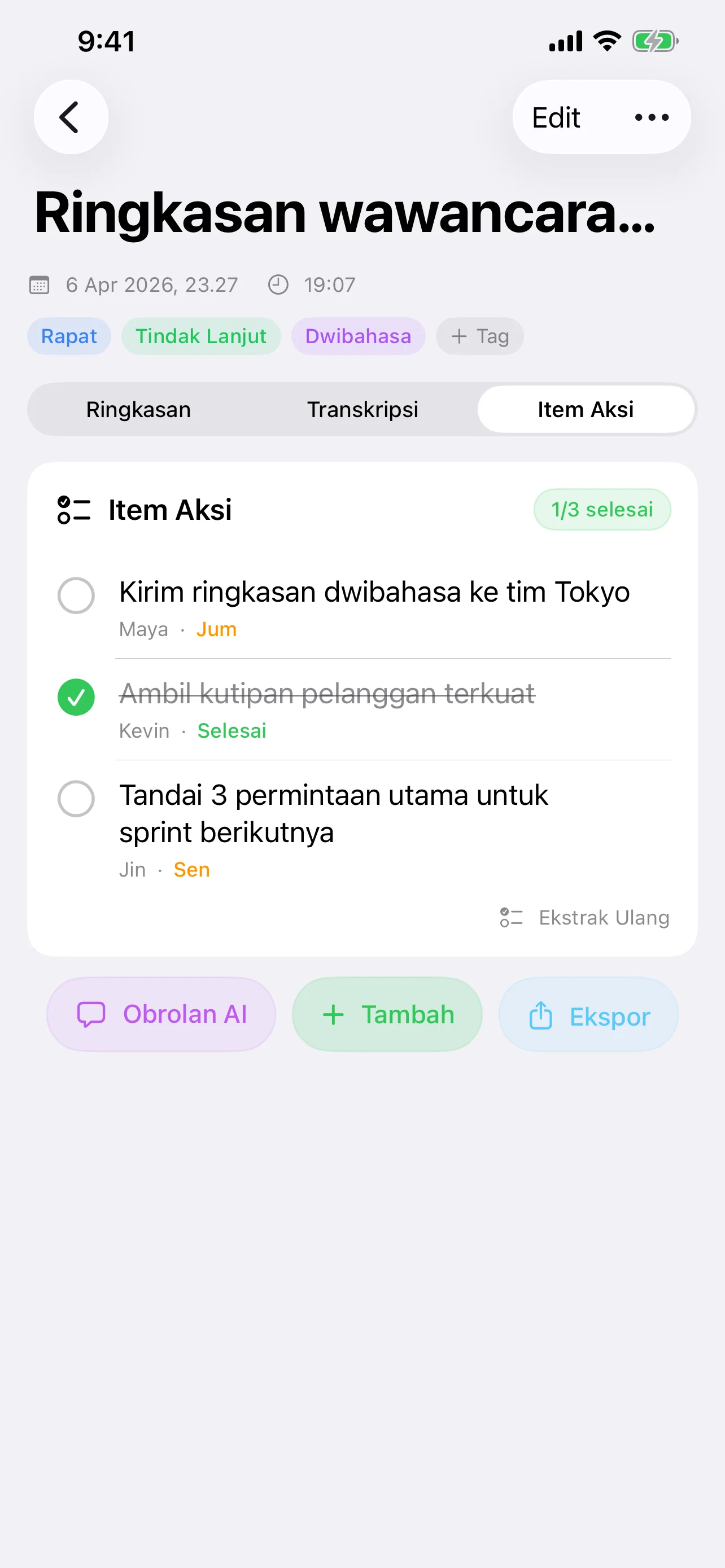Tap Tambah to add an action item
The image size is (725, 1568).
tap(387, 1014)
